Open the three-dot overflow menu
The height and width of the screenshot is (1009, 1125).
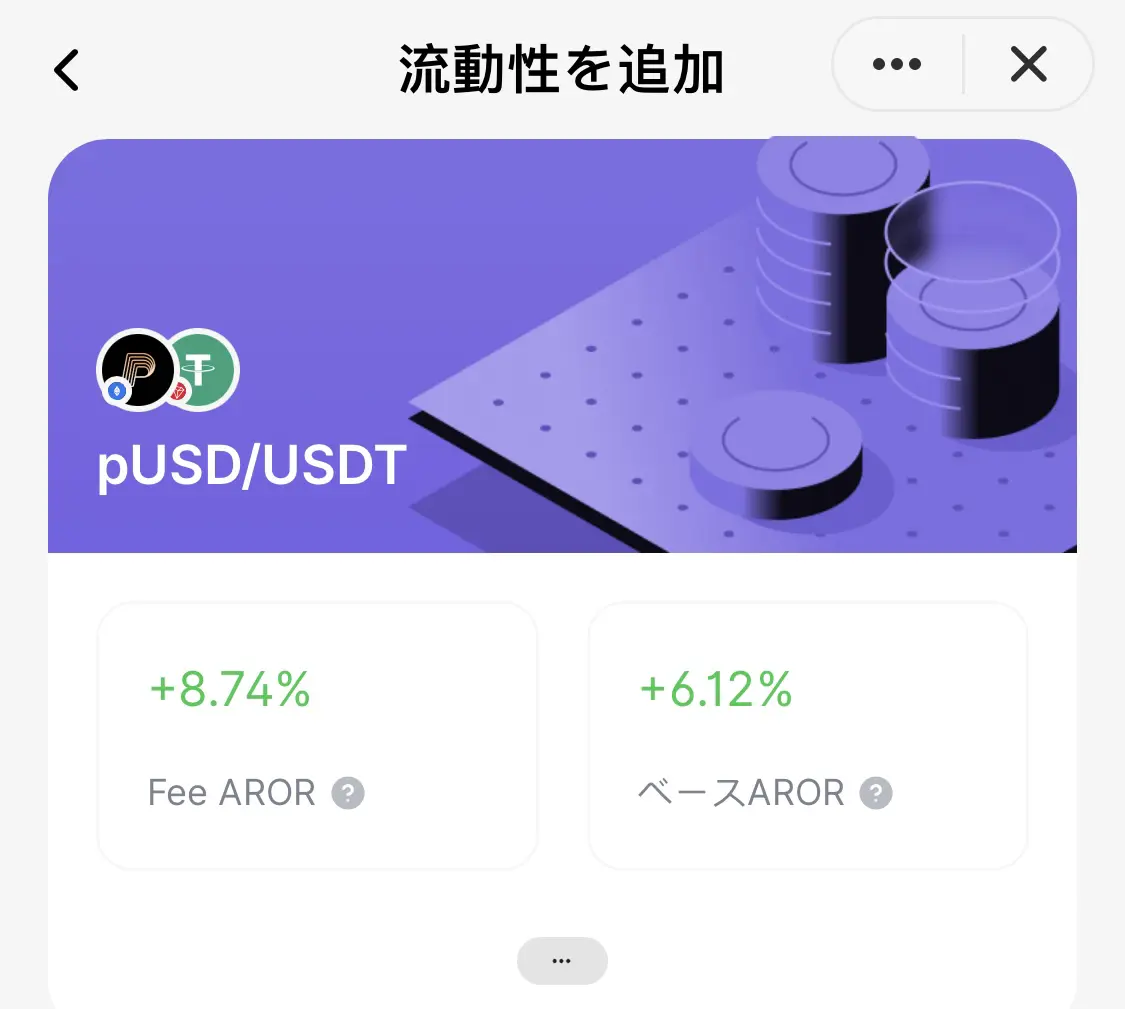(897, 65)
